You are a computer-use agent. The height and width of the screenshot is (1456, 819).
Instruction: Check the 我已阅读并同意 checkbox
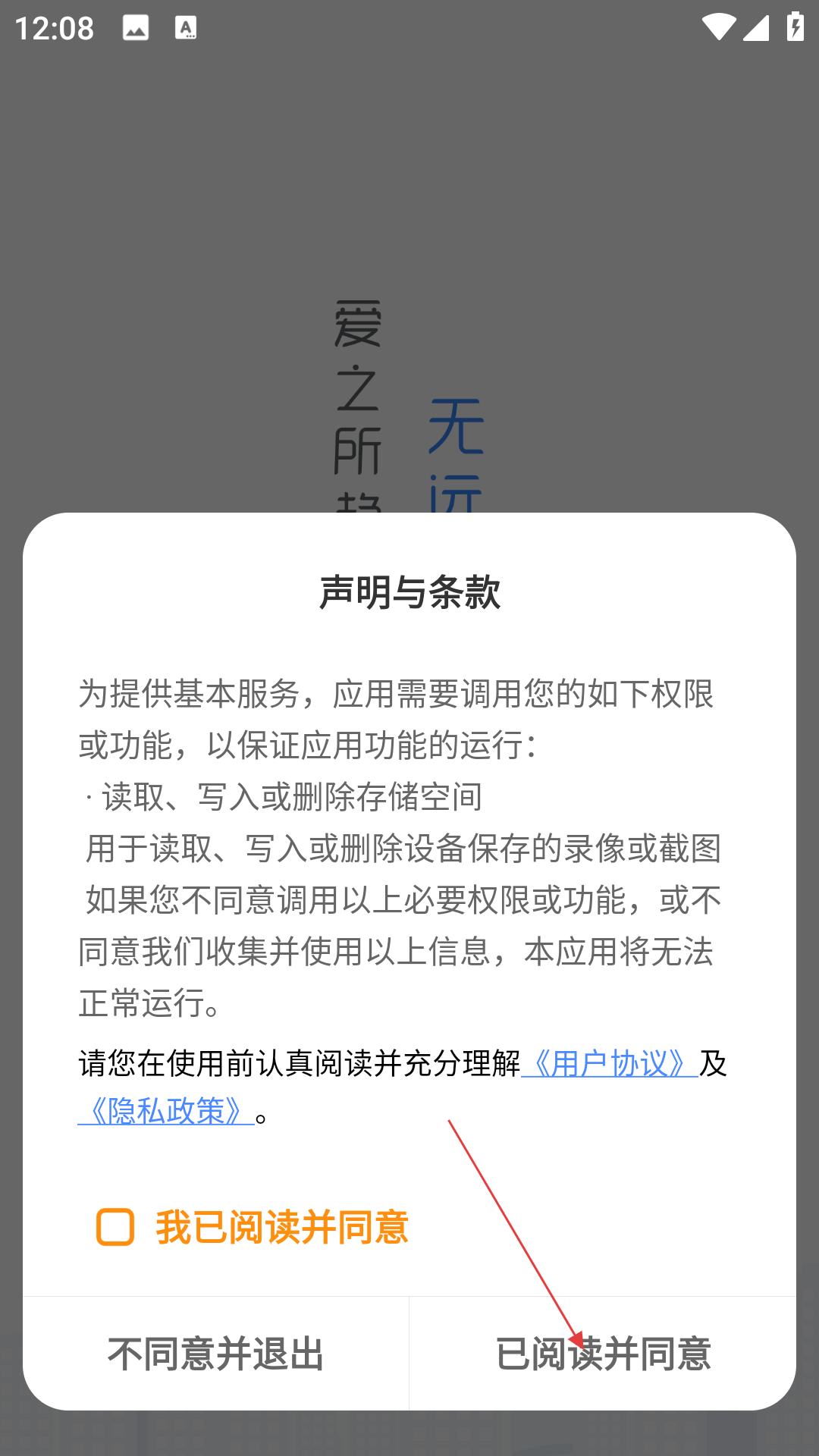pyautogui.click(x=115, y=1227)
